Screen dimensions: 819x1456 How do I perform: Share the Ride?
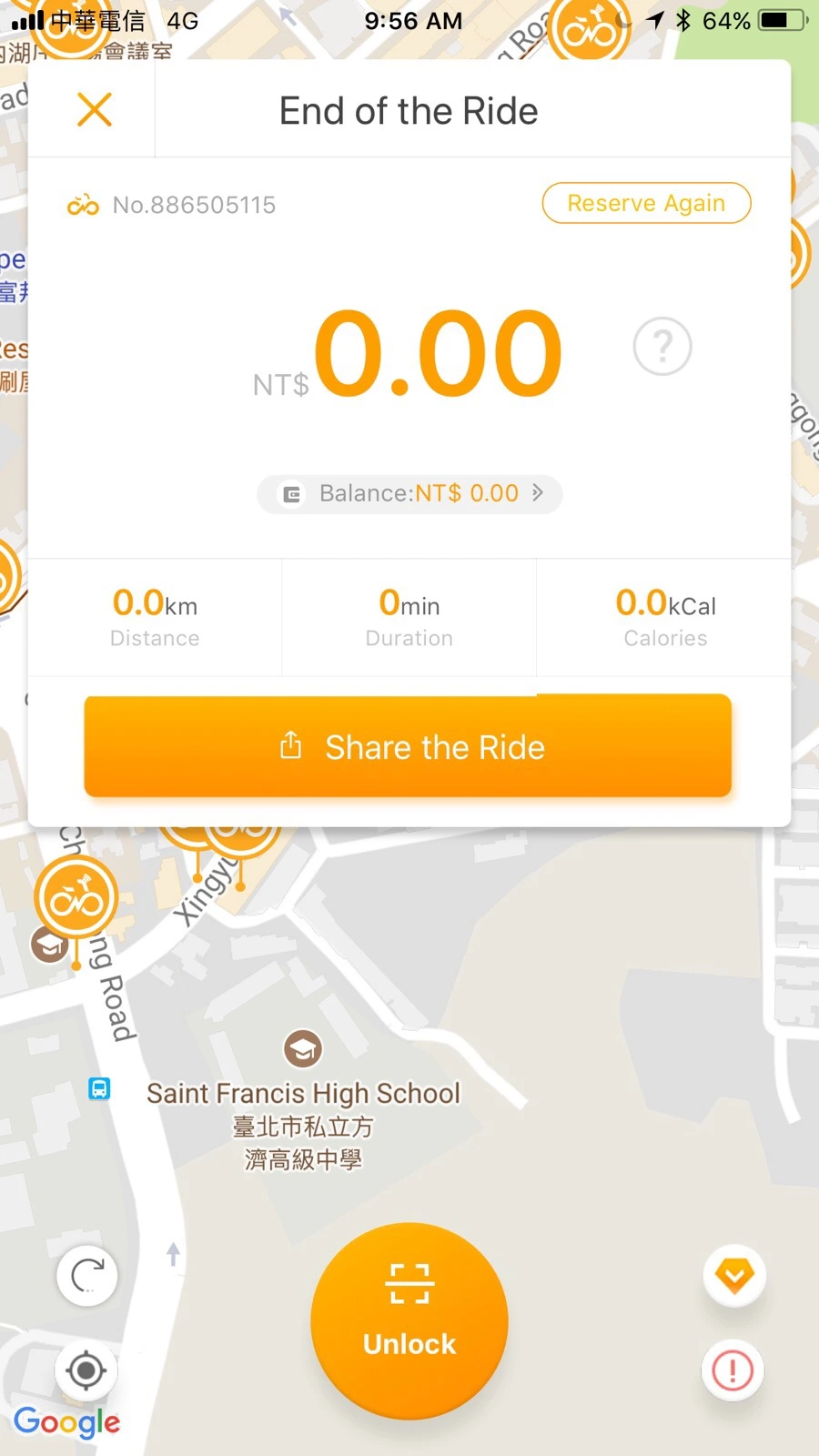click(x=408, y=747)
